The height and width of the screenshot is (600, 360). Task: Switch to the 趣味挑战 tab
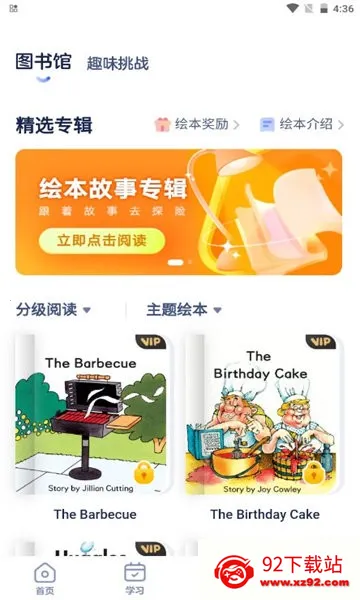[117, 63]
